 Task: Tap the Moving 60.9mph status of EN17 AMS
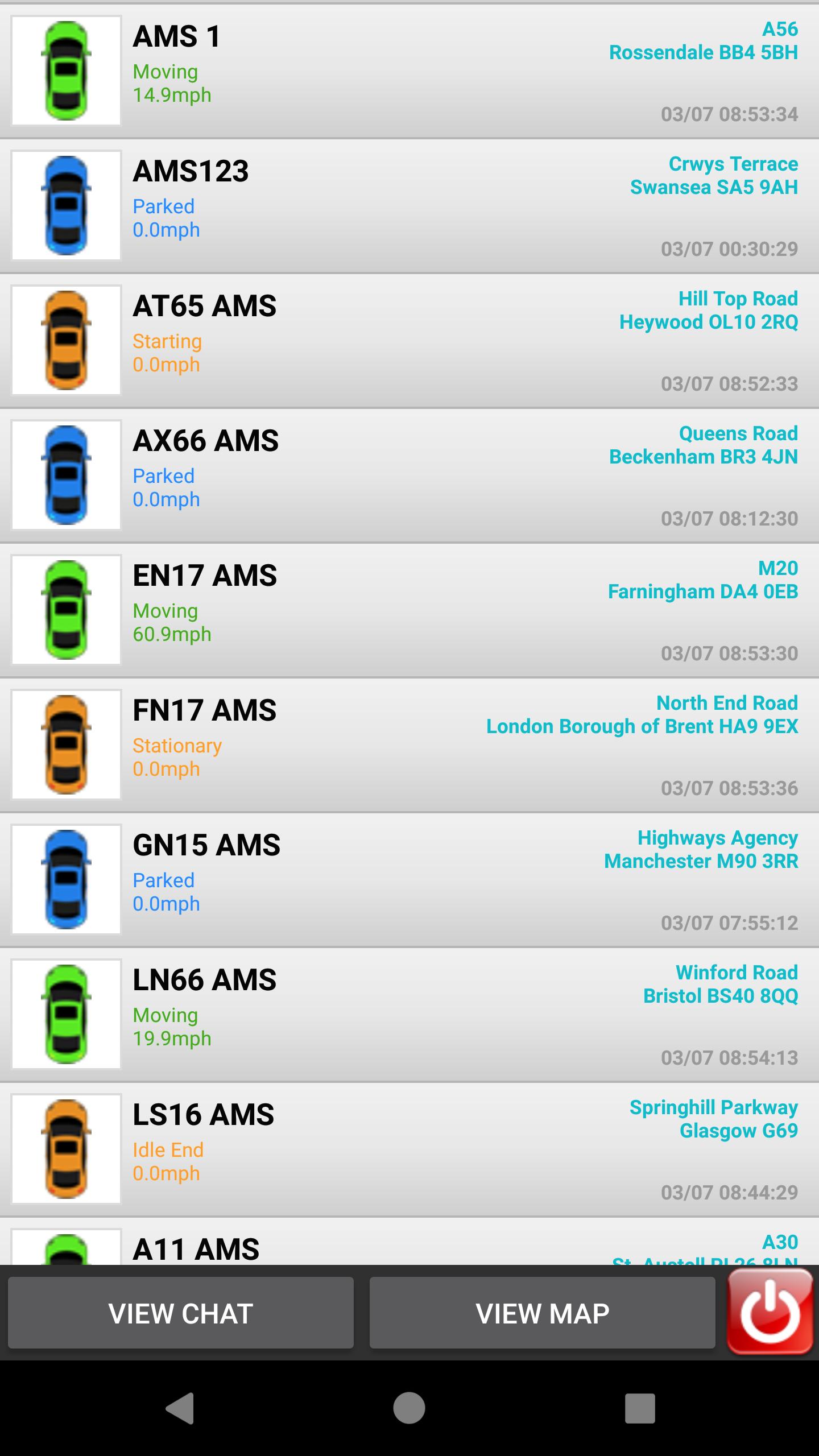[x=171, y=623]
